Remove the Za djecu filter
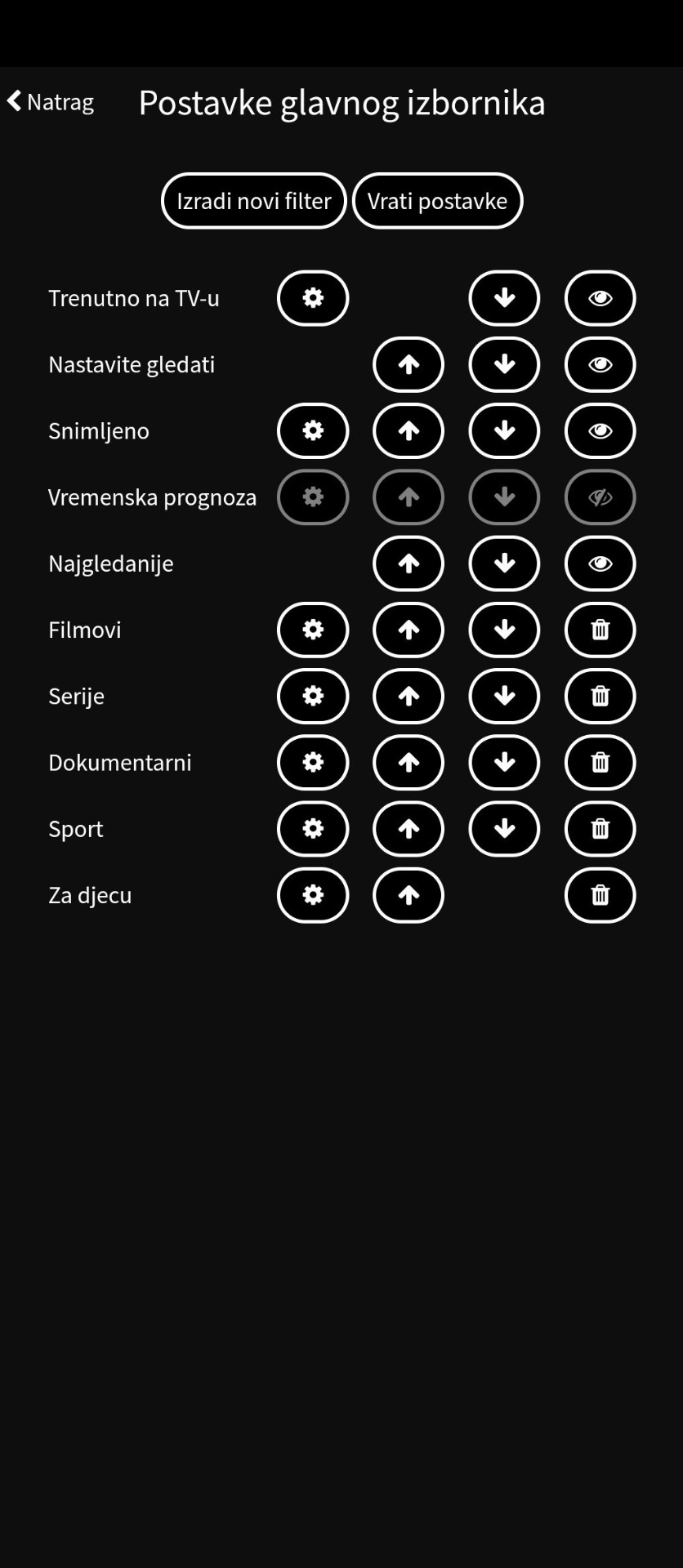This screenshot has width=683, height=1568. click(600, 895)
